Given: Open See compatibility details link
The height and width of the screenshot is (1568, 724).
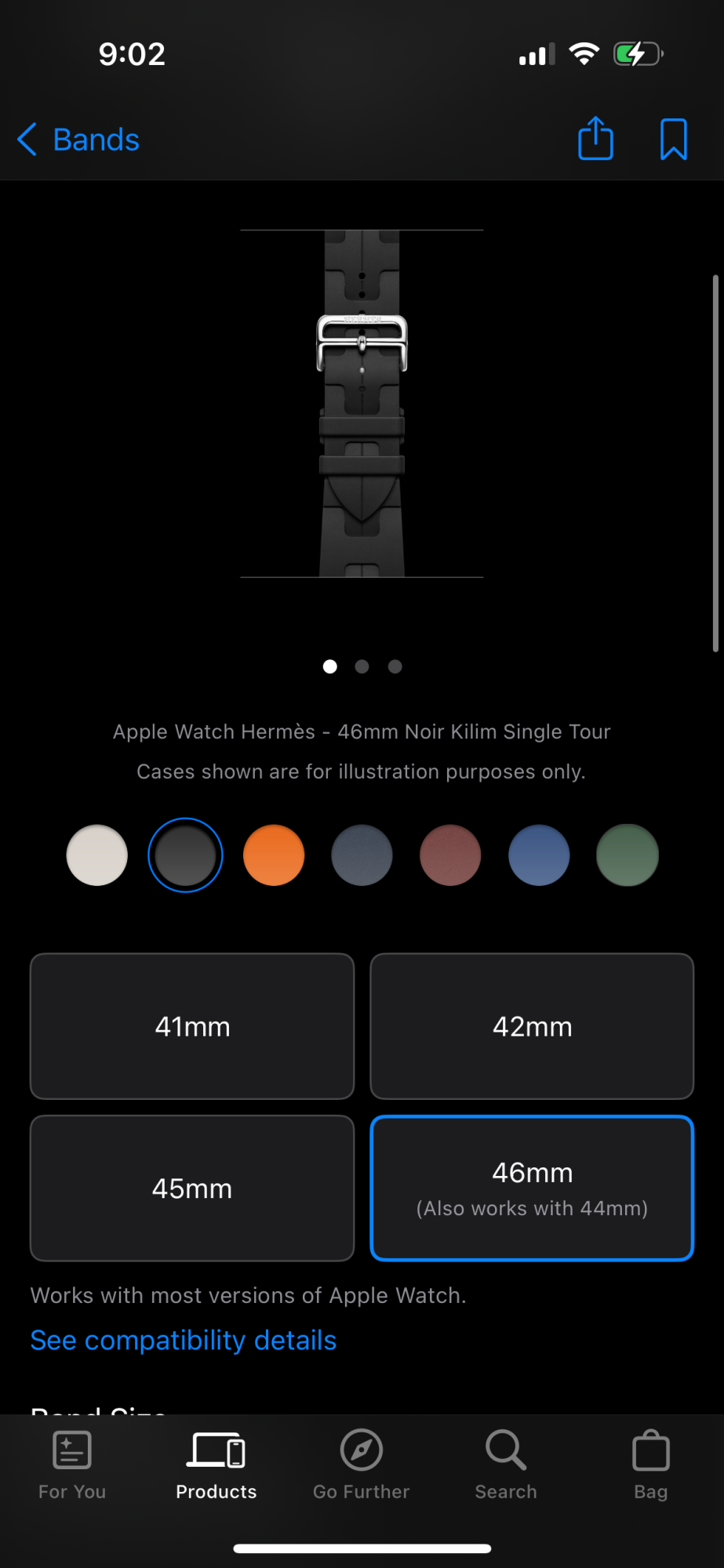Looking at the screenshot, I should 184,1341.
